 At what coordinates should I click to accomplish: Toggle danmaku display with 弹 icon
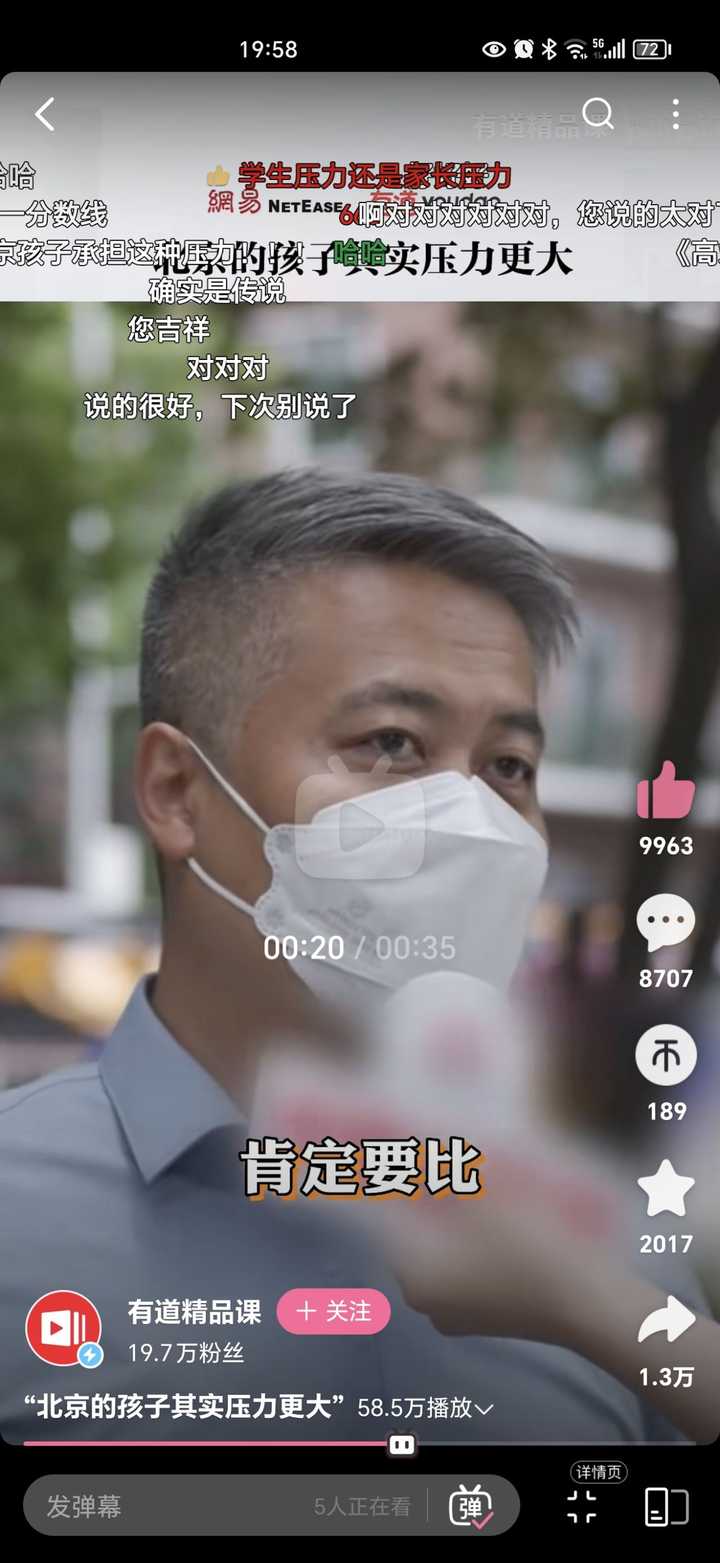(471, 1506)
